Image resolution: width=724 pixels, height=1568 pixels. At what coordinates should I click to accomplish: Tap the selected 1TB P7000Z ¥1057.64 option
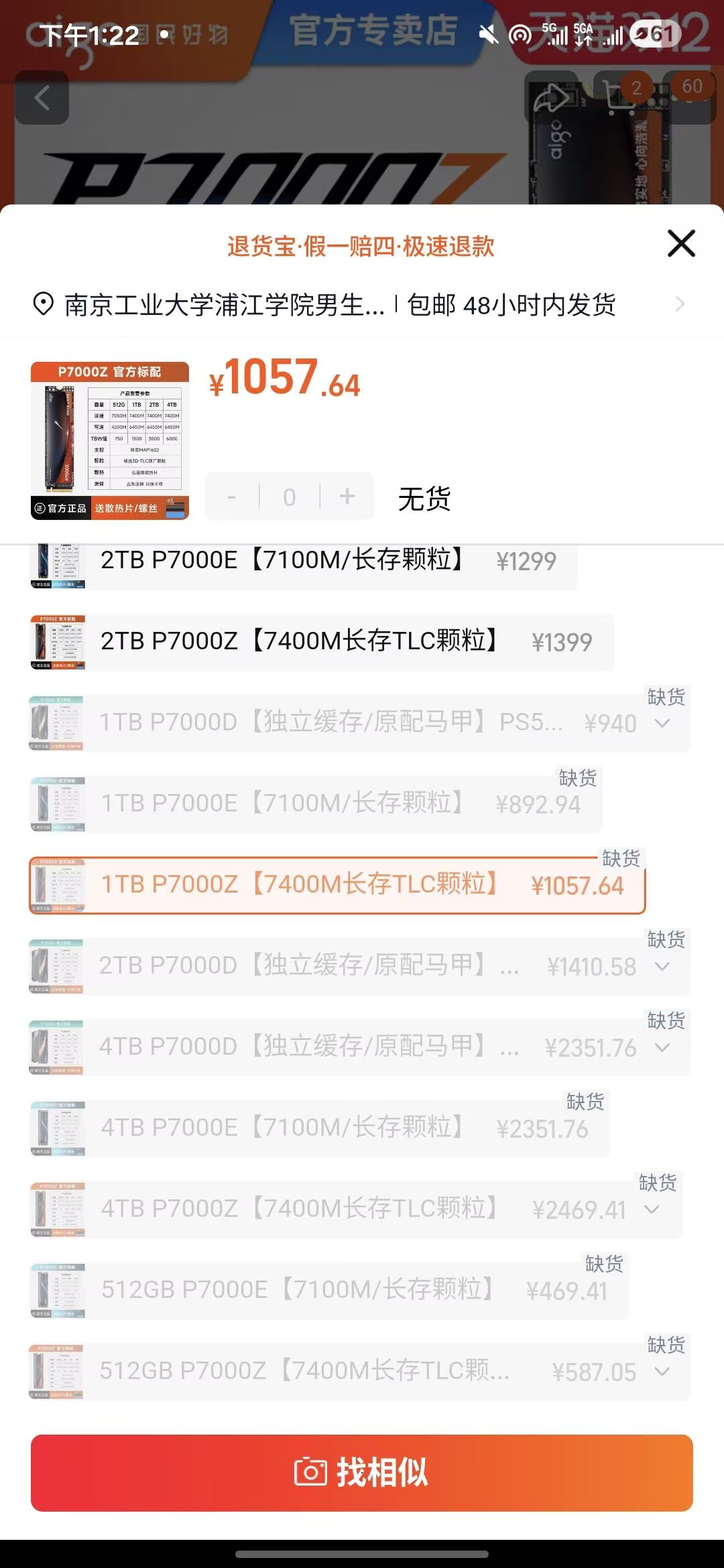[335, 885]
